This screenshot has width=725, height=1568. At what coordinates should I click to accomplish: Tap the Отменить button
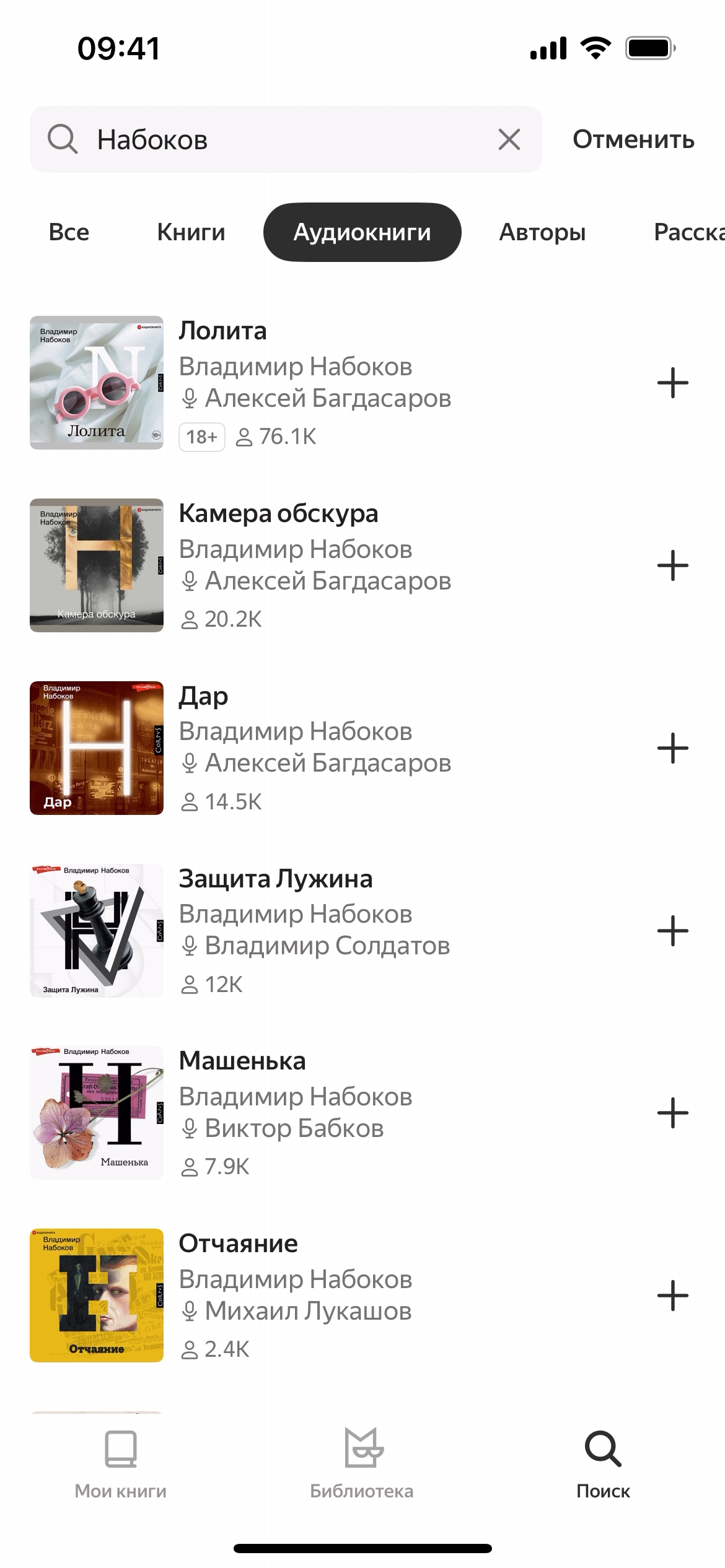click(x=633, y=139)
